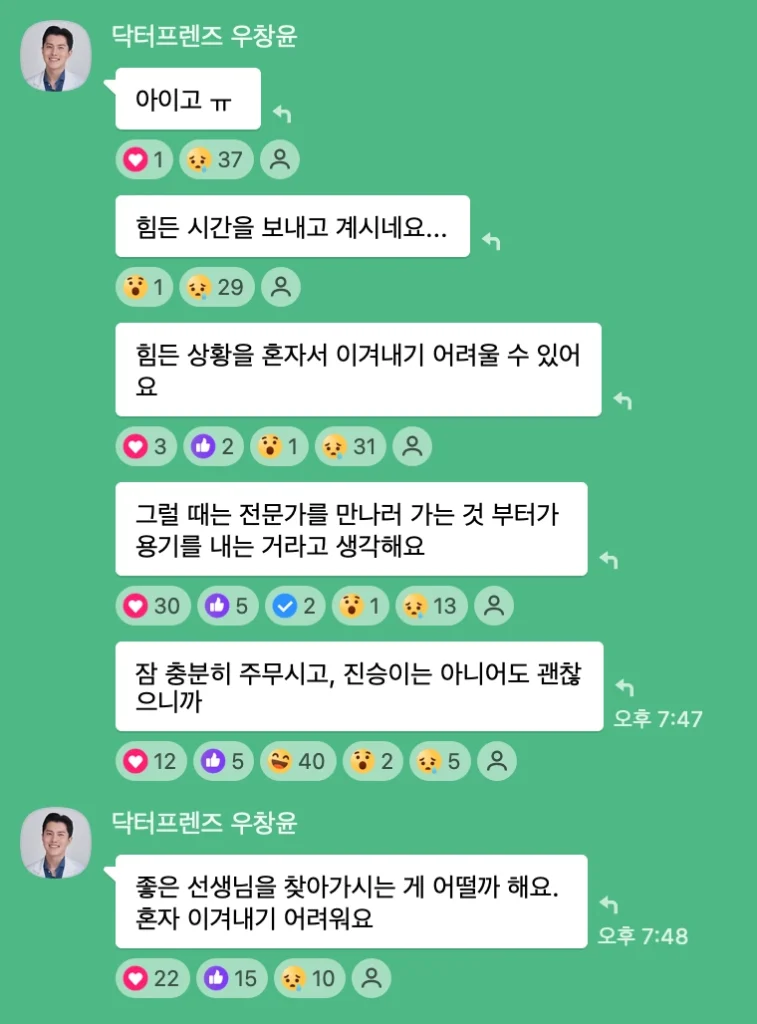Tap the heart reaction showing 12
The image size is (757, 1024).
click(x=150, y=761)
